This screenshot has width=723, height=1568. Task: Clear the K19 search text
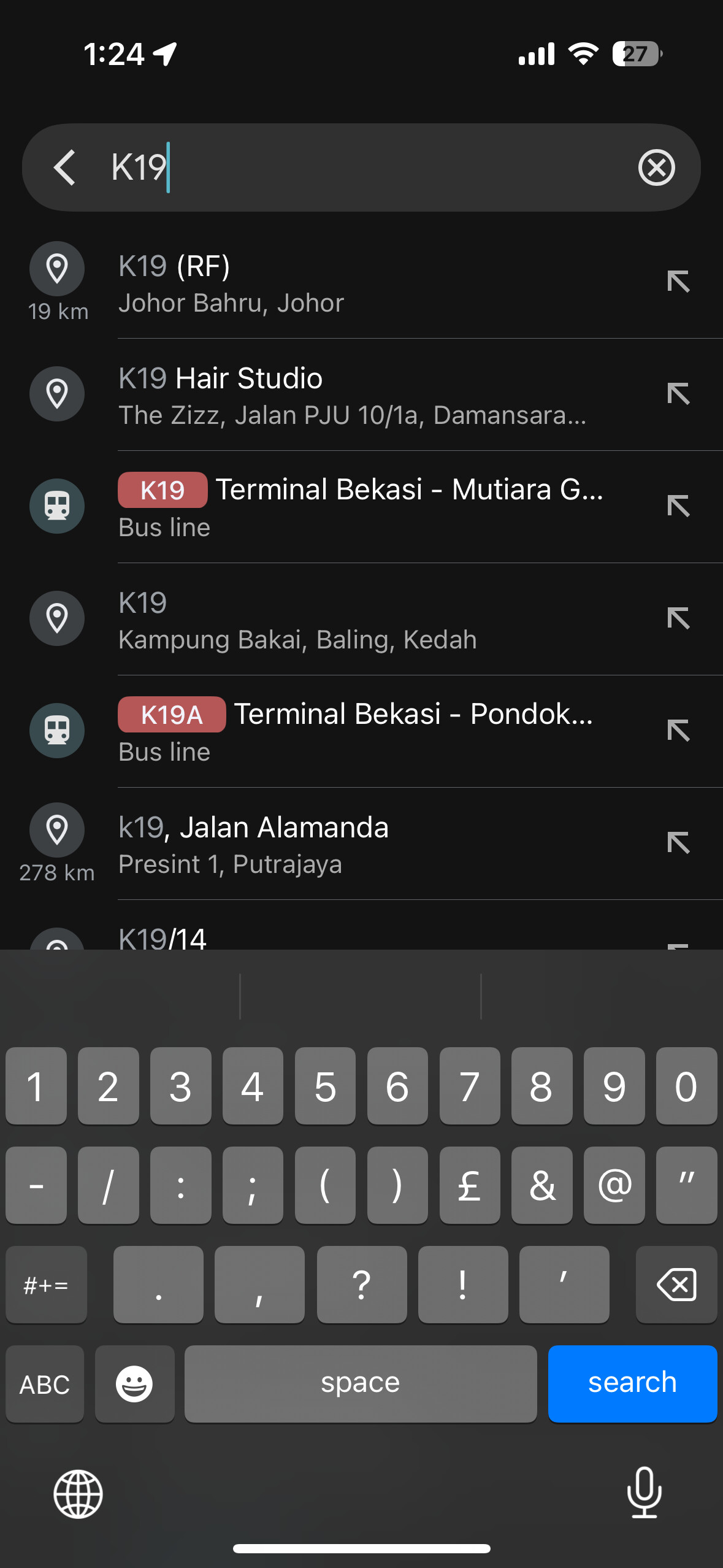click(656, 167)
